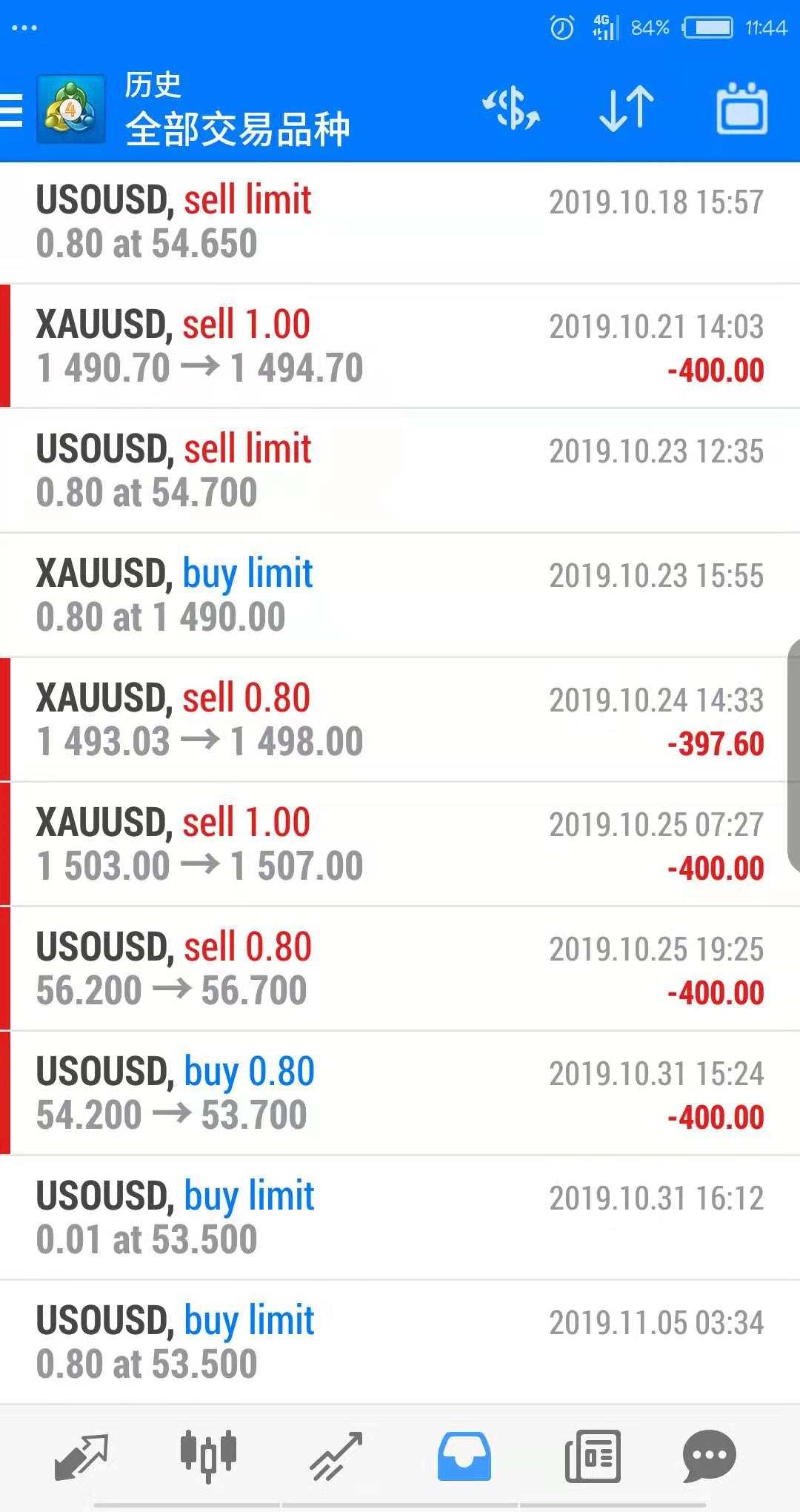This screenshot has height=1512, width=800.
Task: Open USOUSD sell limit at 54.650
Action: click(x=400, y=222)
